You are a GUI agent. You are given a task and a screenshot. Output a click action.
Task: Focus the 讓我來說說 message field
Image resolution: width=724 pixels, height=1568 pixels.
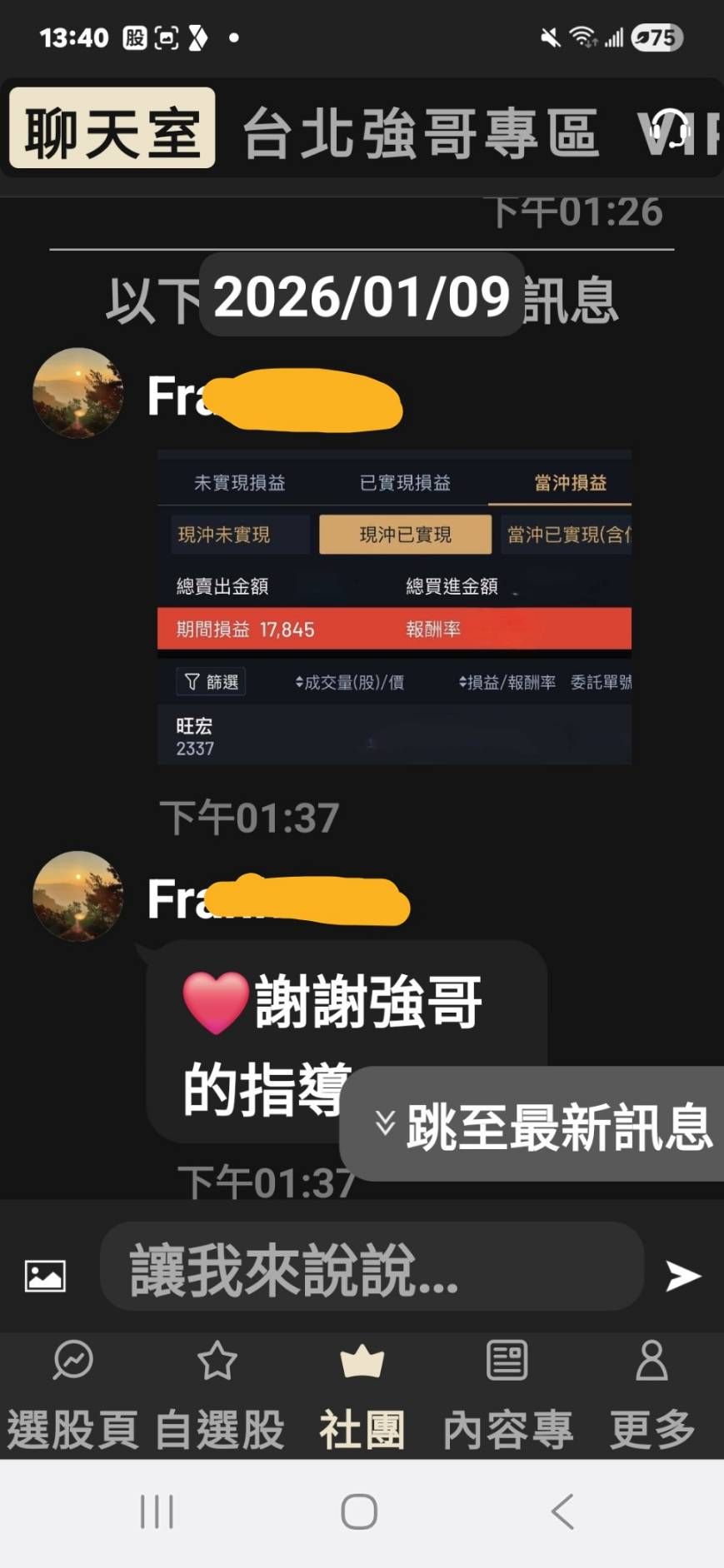tap(371, 1268)
